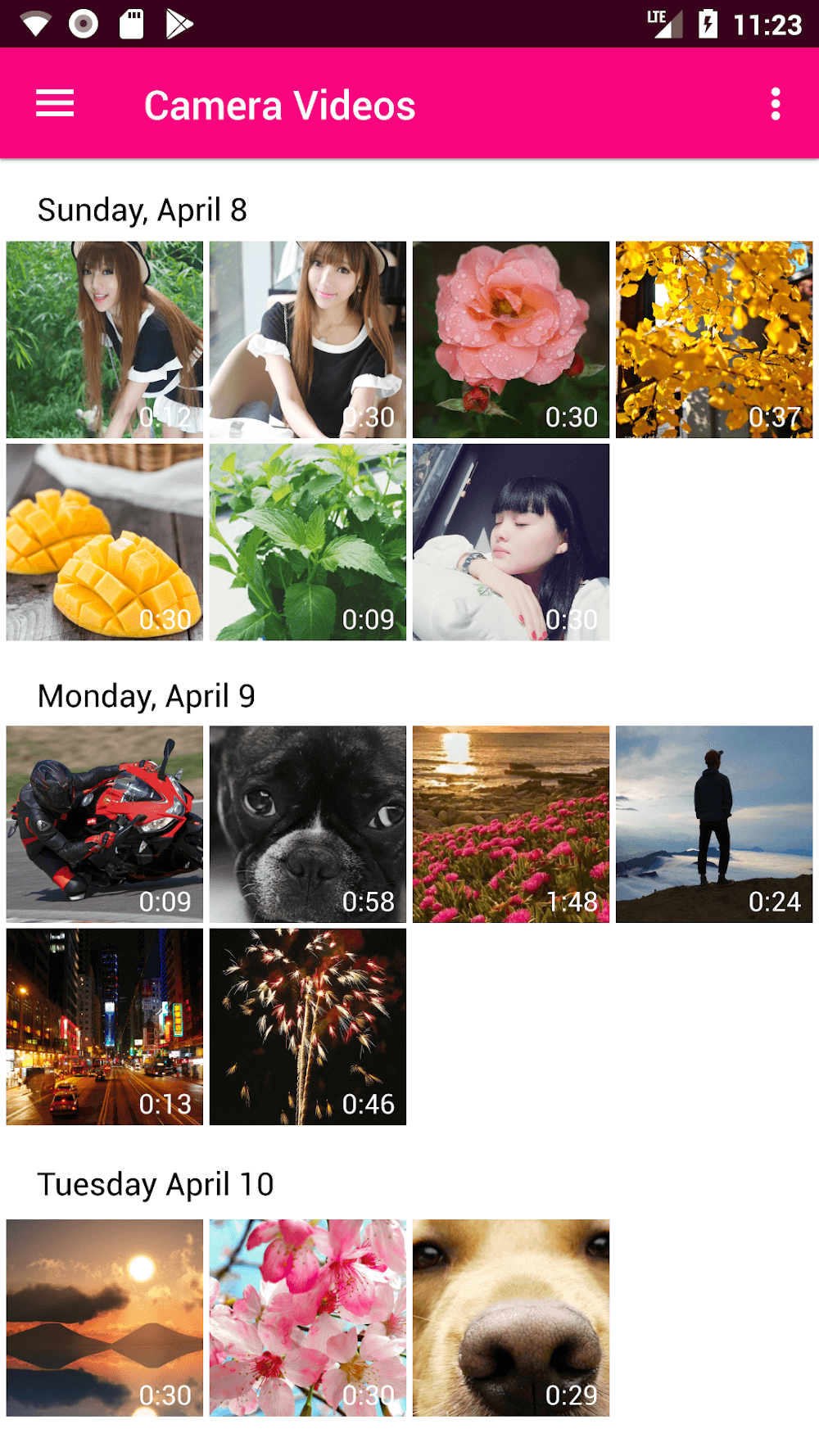The height and width of the screenshot is (1456, 819).
Task: Play the 1:48 seaside flowers video
Action: (x=511, y=824)
